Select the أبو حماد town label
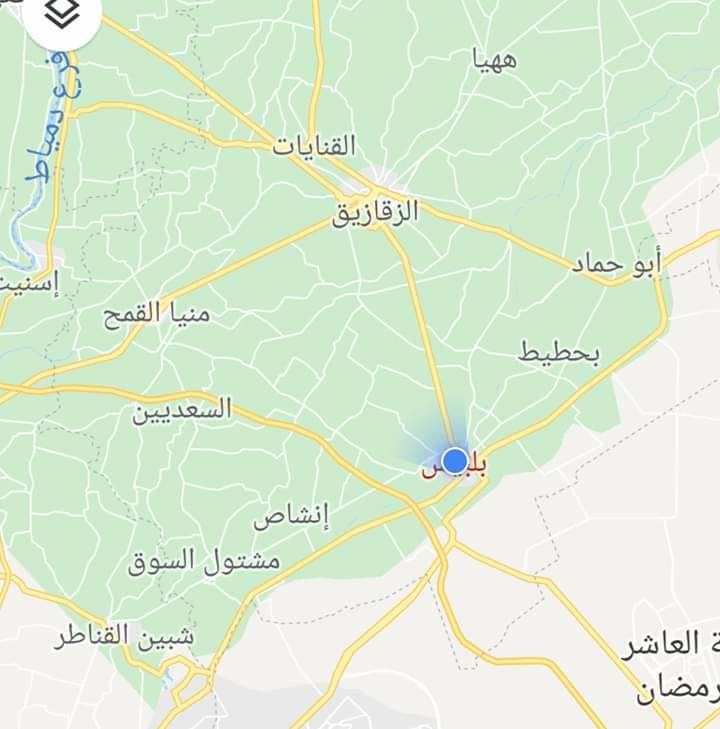The image size is (720, 729). tap(618, 264)
